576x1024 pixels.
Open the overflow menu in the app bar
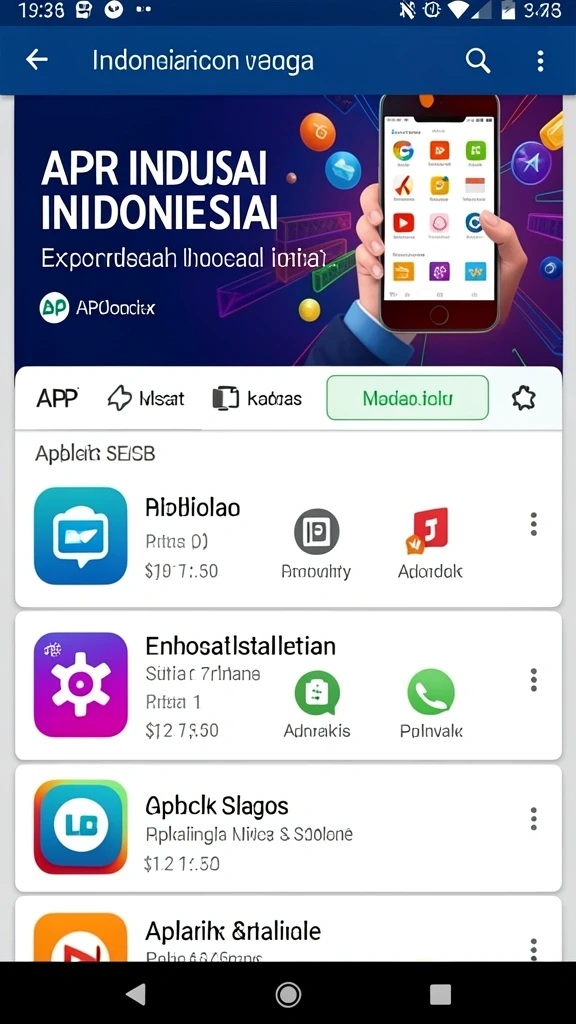coord(540,61)
